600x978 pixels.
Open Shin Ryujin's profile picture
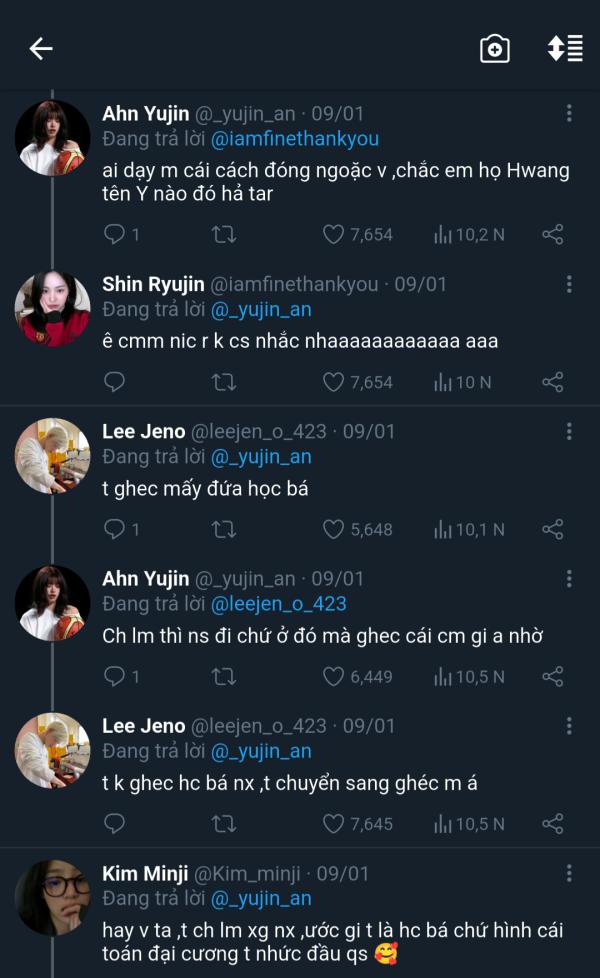[52, 308]
